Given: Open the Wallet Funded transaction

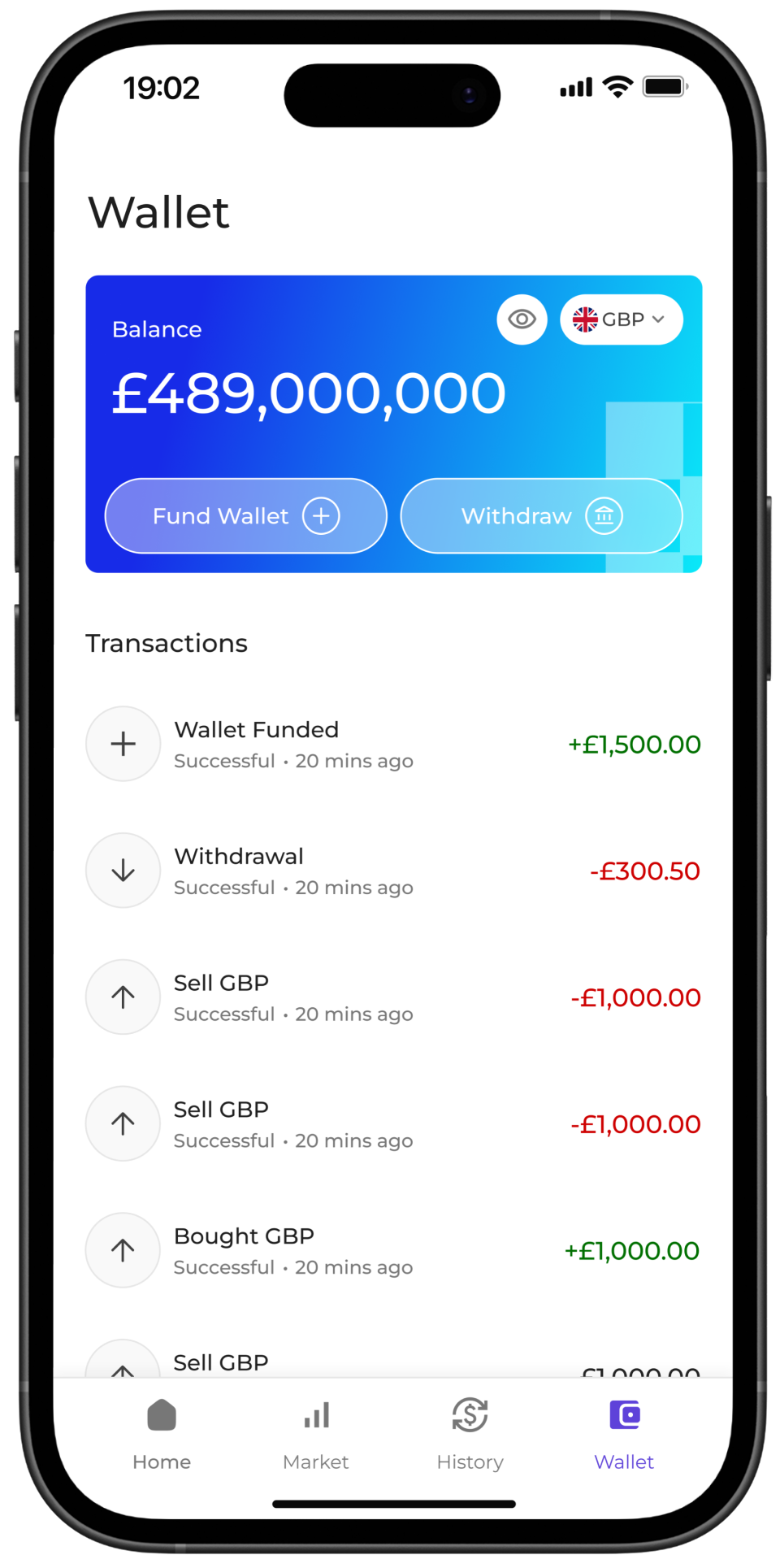Looking at the screenshot, I should [x=393, y=744].
